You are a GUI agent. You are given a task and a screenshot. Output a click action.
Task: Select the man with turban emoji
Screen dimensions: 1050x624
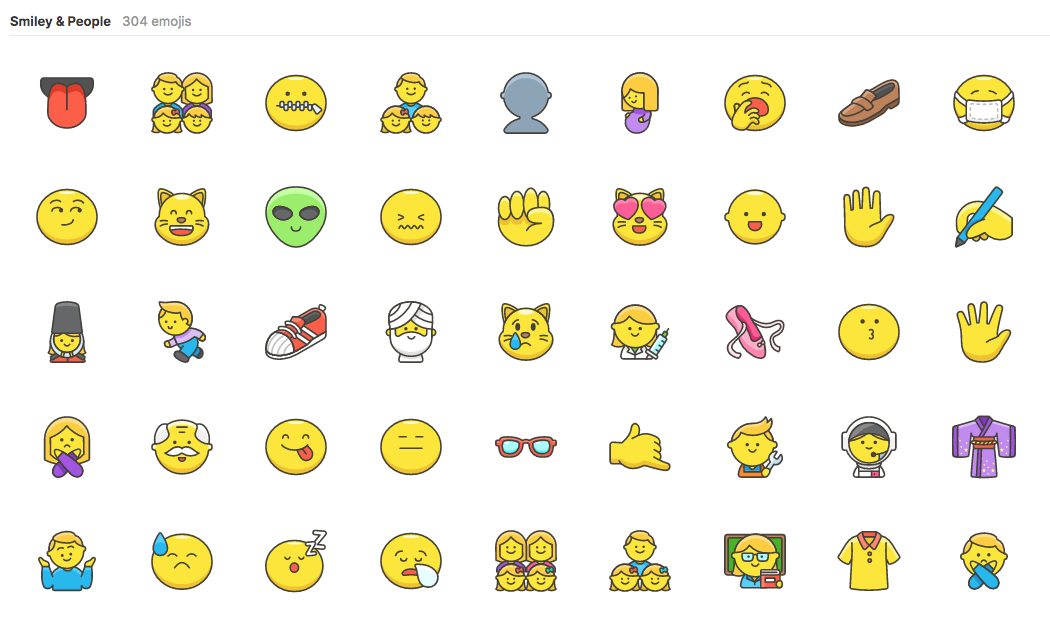point(411,332)
